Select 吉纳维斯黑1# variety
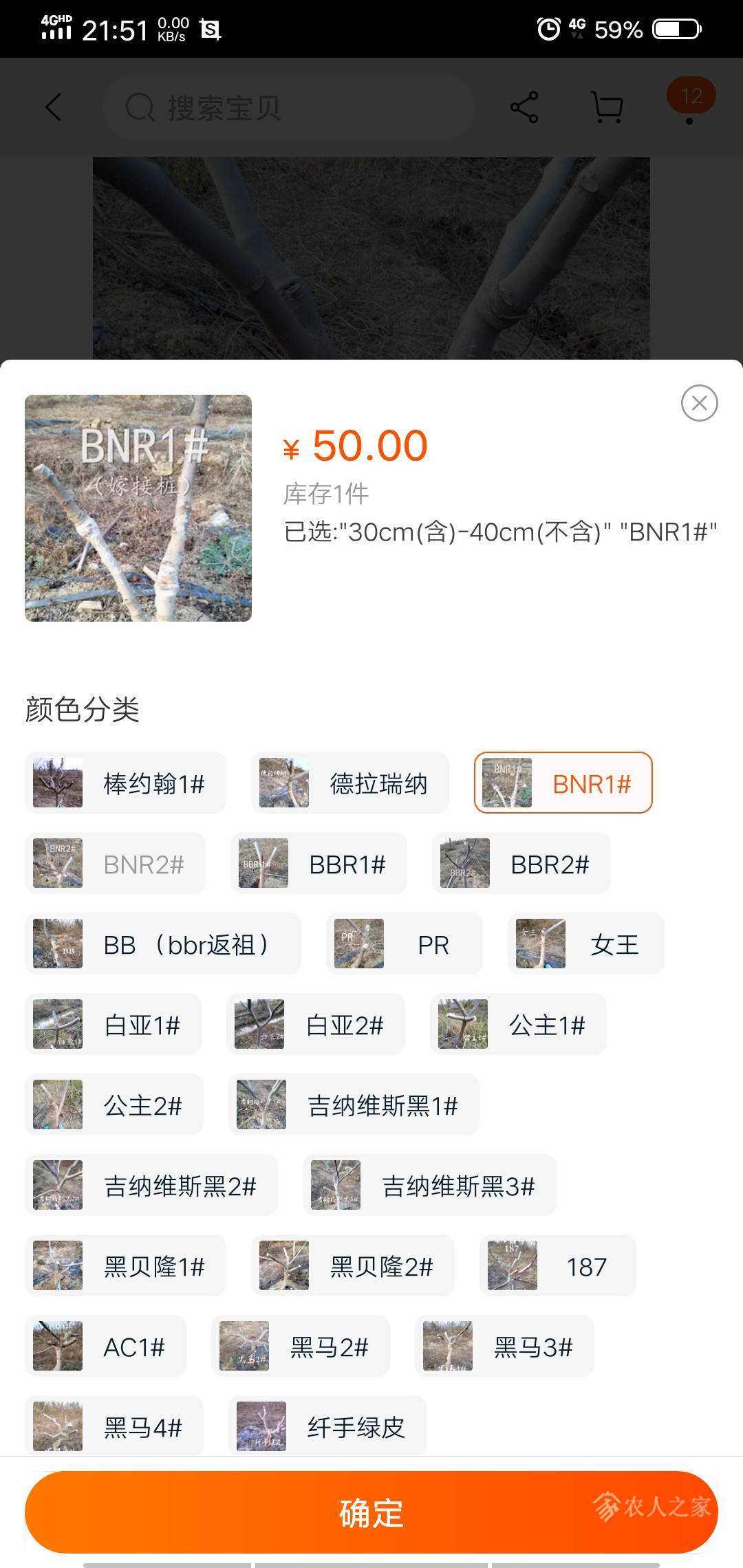 pyautogui.click(x=354, y=1105)
